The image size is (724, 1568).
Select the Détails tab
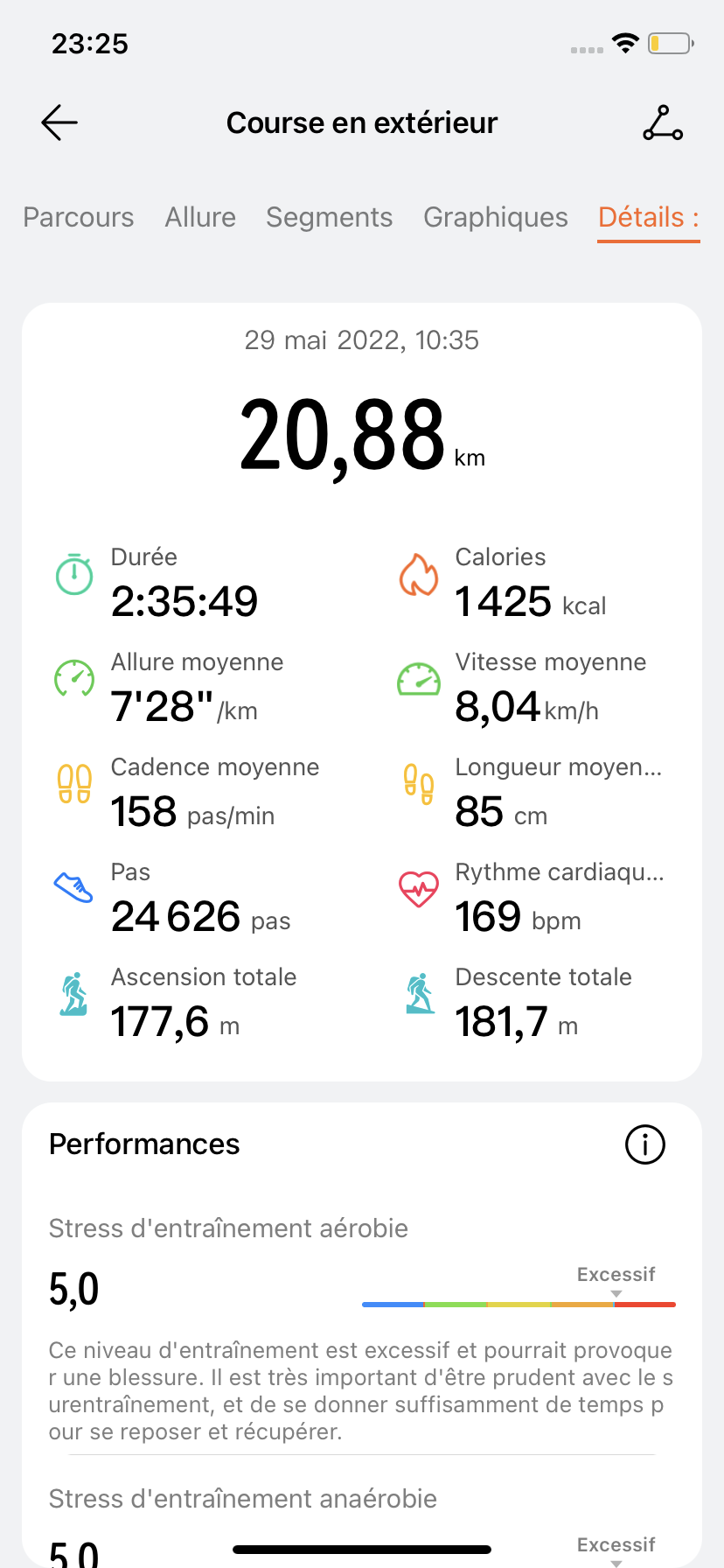648,217
